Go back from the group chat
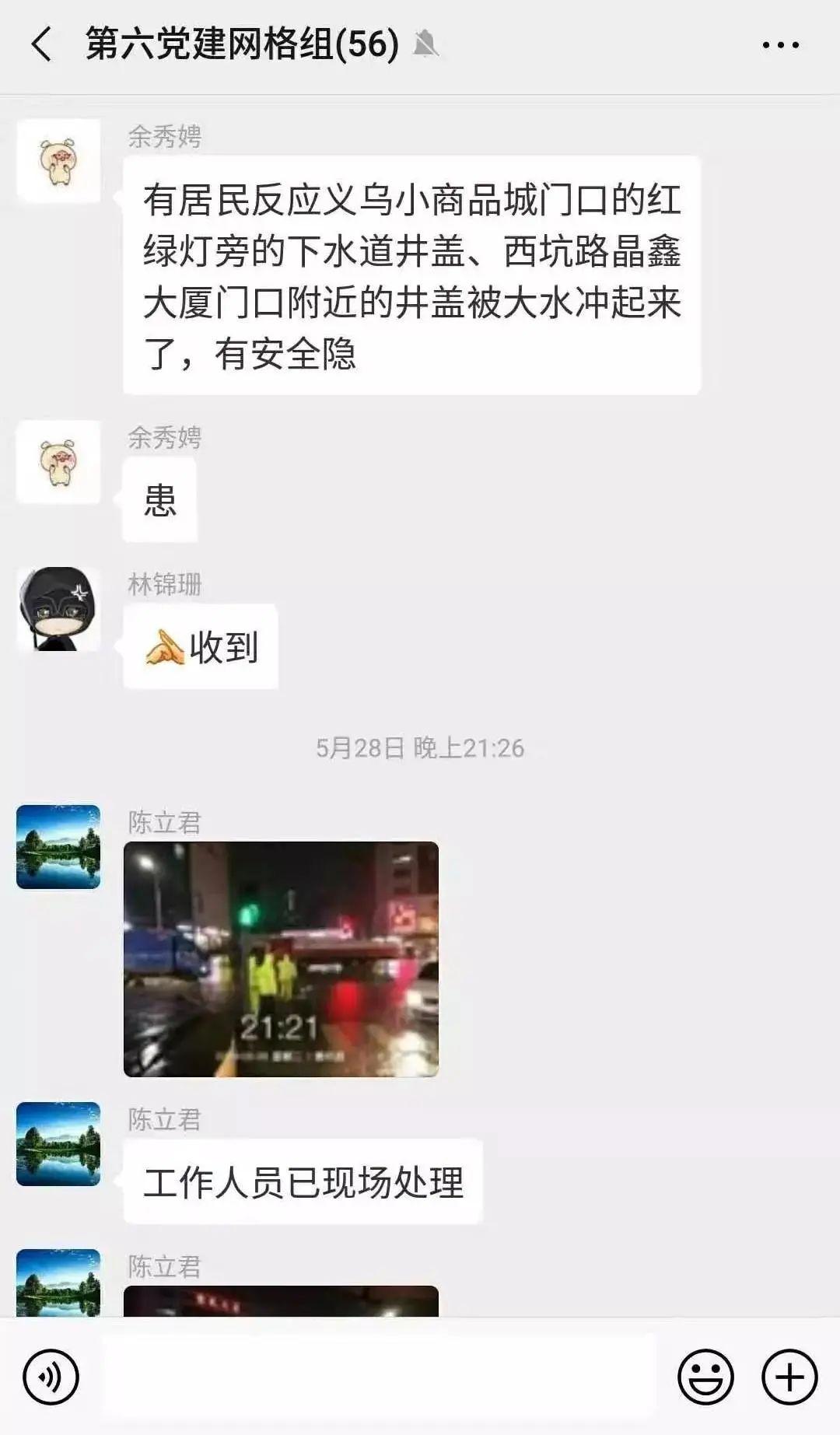This screenshot has height=1435, width=840. click(42, 44)
